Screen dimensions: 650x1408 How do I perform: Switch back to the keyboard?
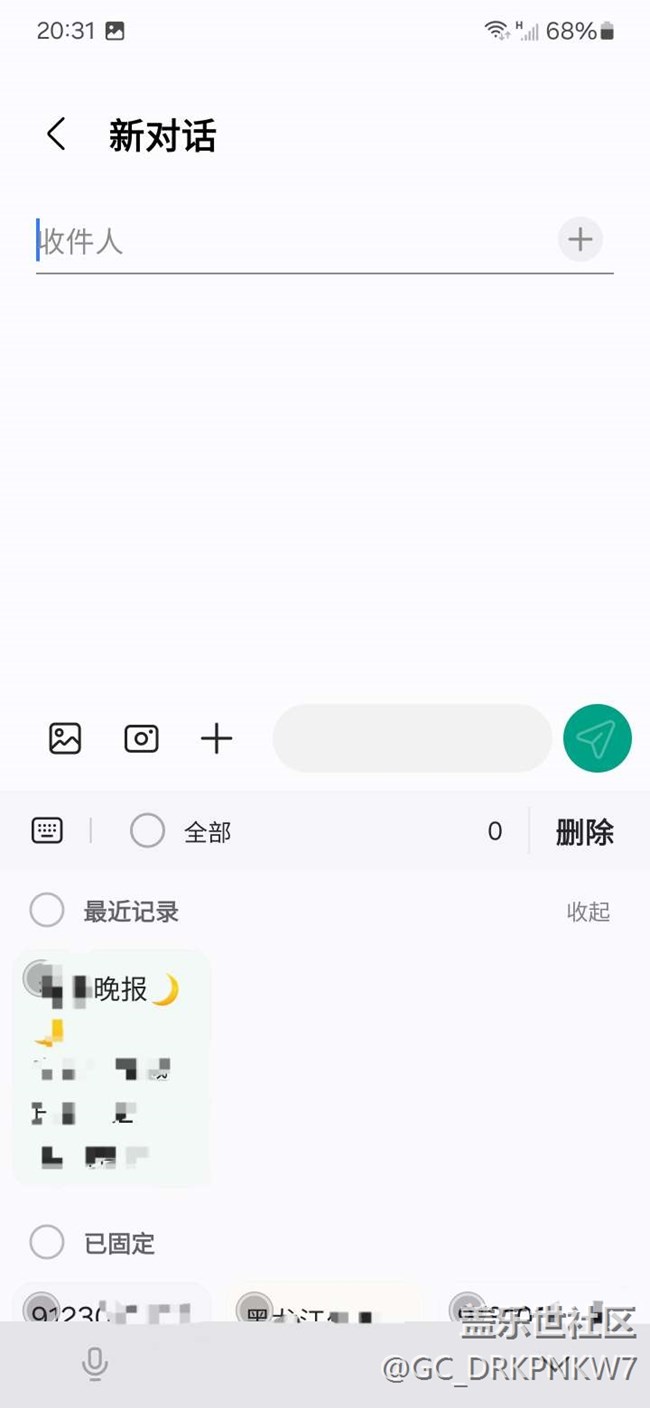pos(47,831)
